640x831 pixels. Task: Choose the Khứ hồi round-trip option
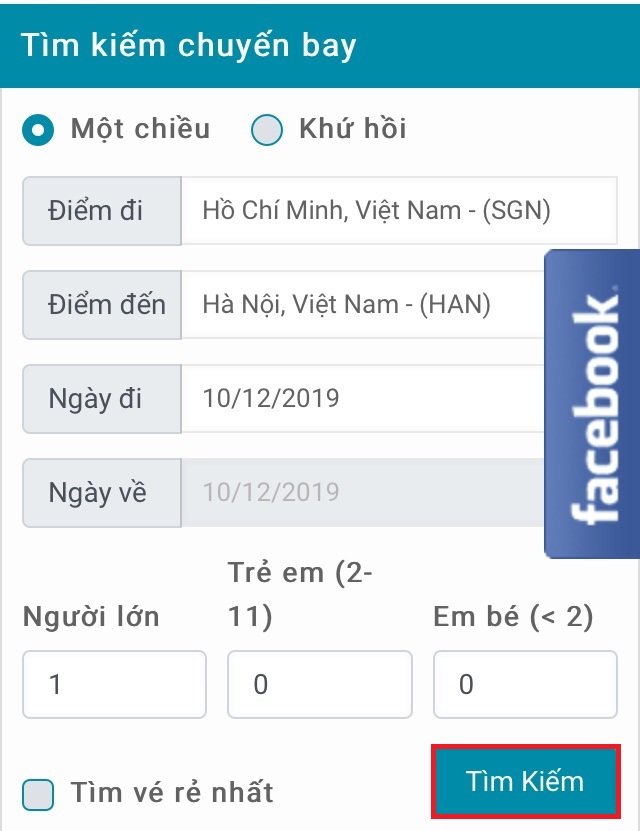pyautogui.click(x=267, y=130)
